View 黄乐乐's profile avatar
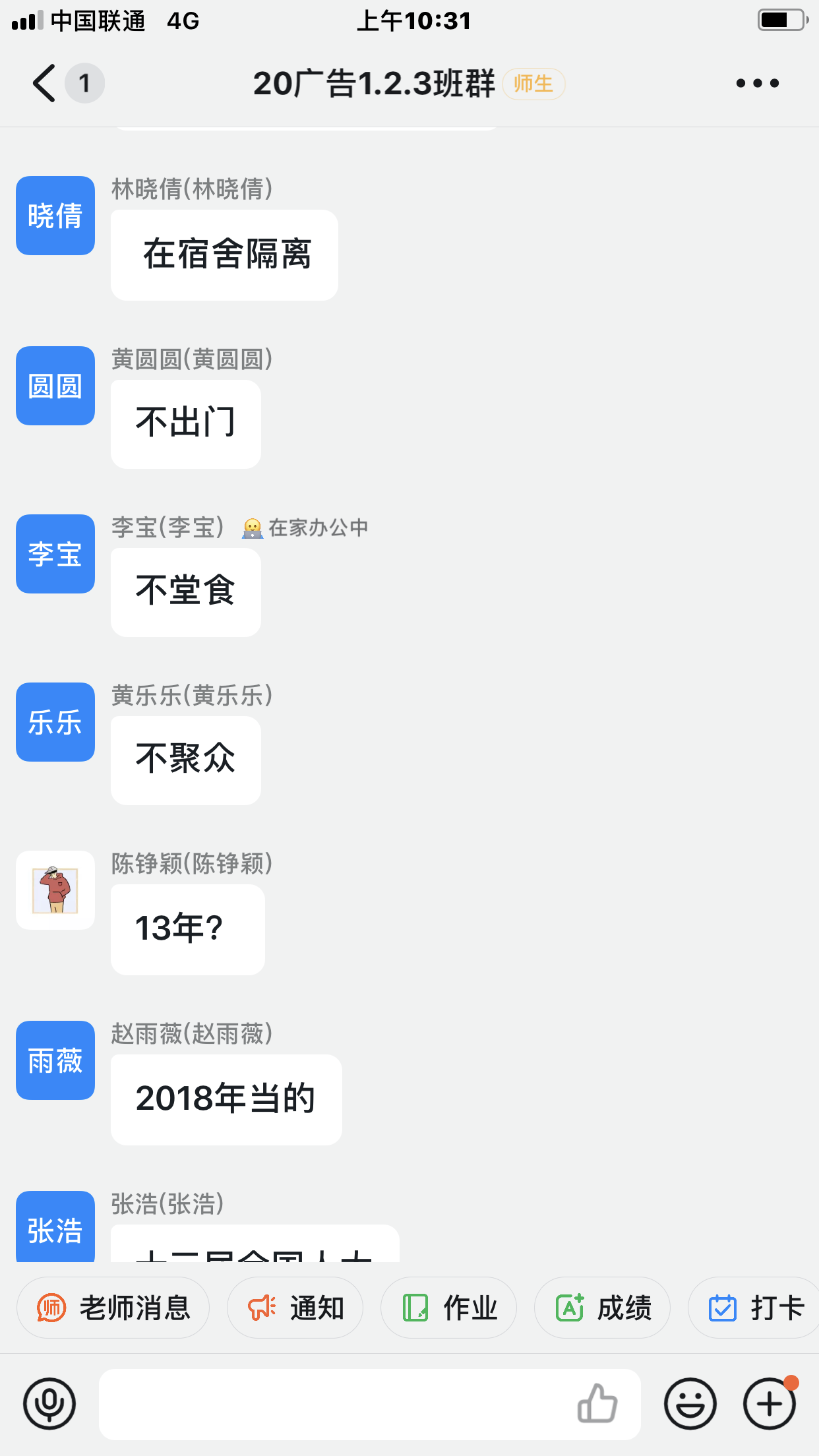This screenshot has width=819, height=1456. [x=55, y=722]
